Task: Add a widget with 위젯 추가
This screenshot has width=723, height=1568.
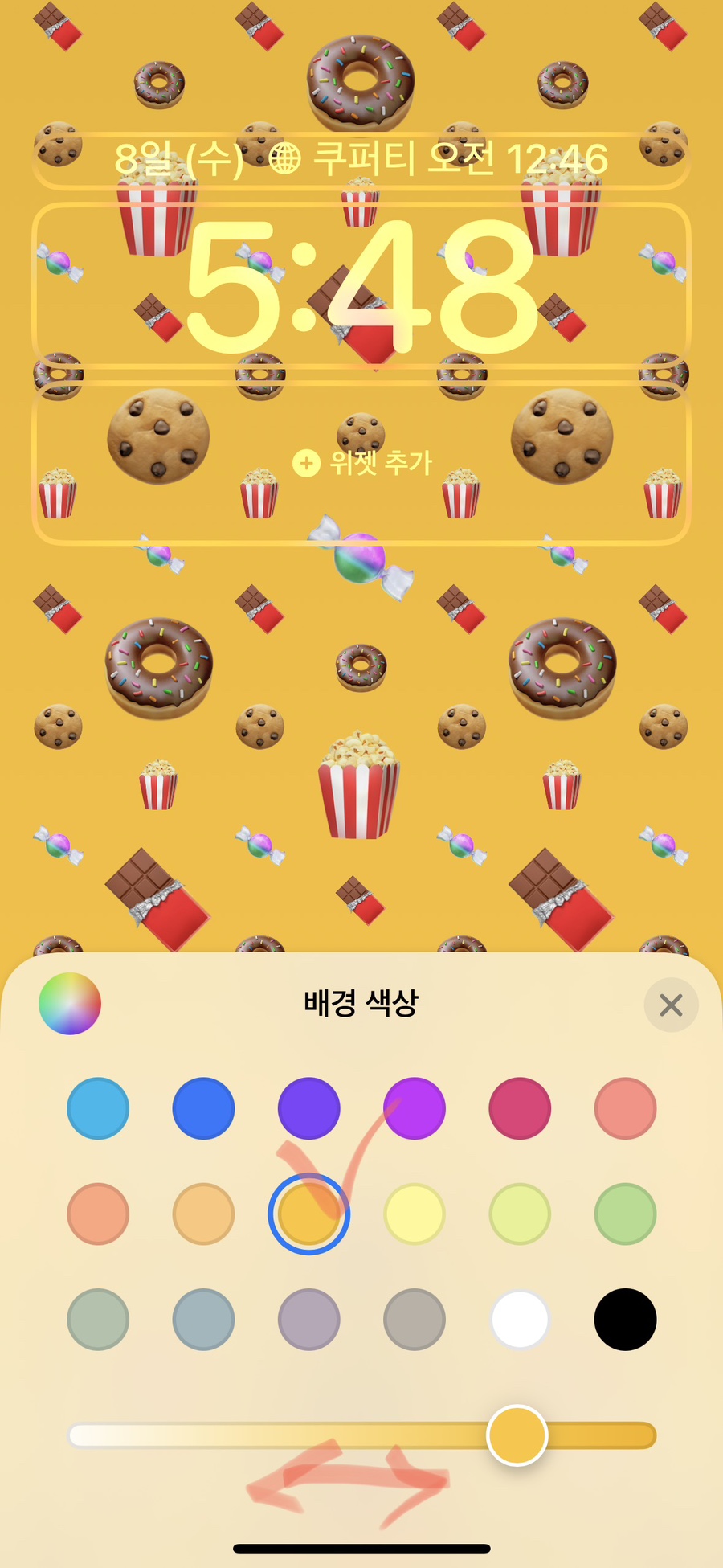Action: pos(361,463)
